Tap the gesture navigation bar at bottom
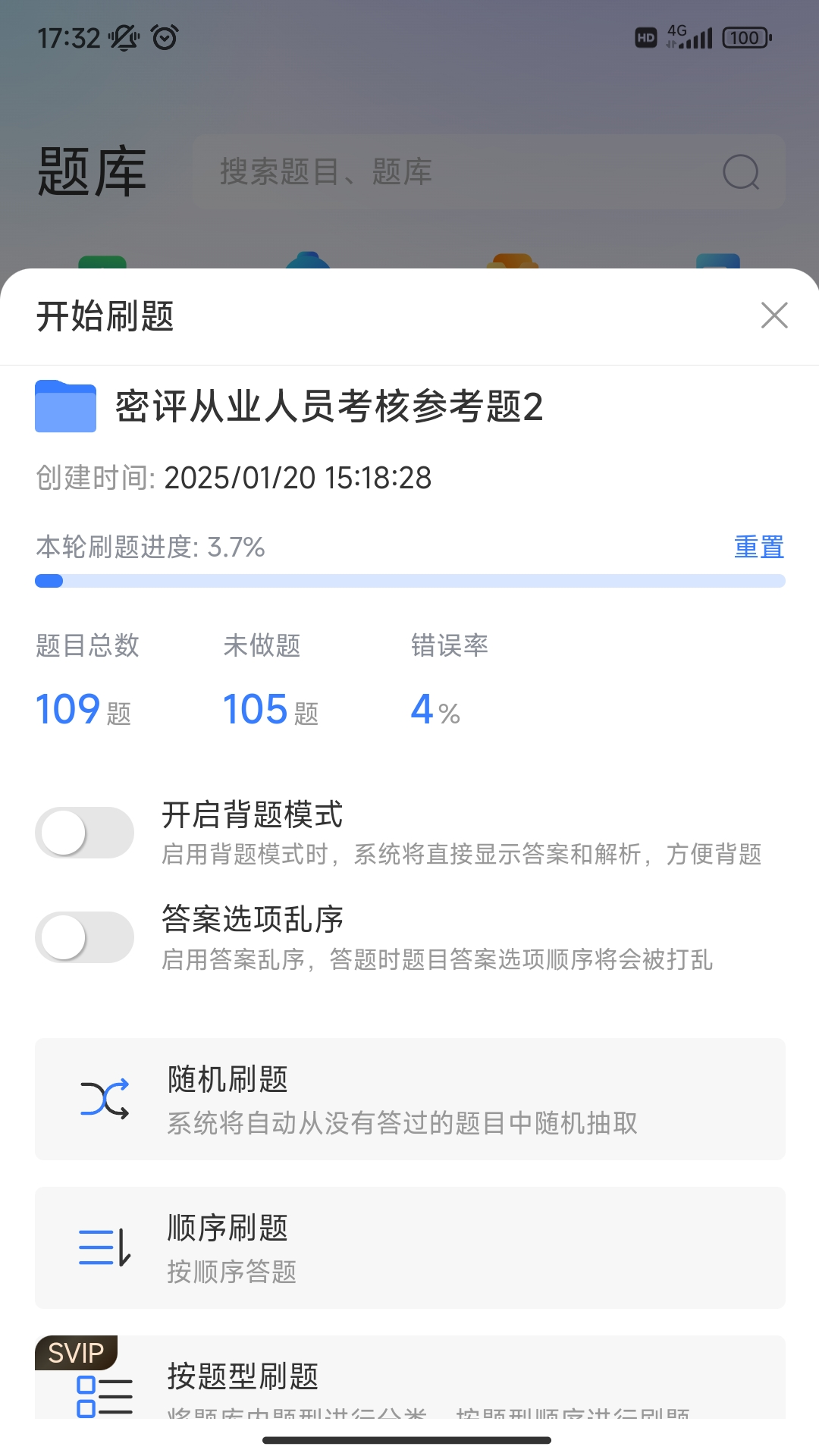This screenshot has width=819, height=1456. click(409, 1438)
